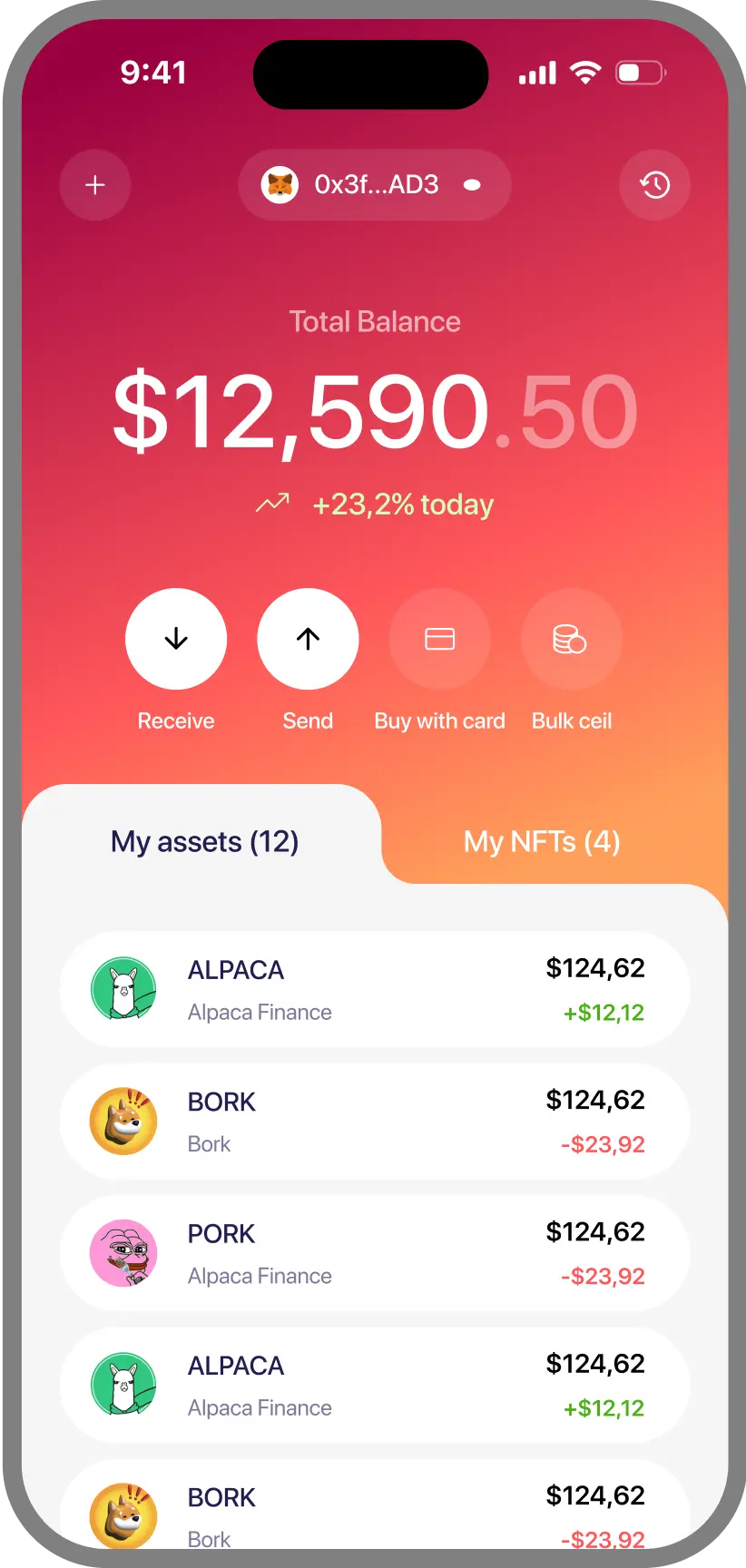
Task: Open the Bulk ceil action
Action: pyautogui.click(x=571, y=639)
